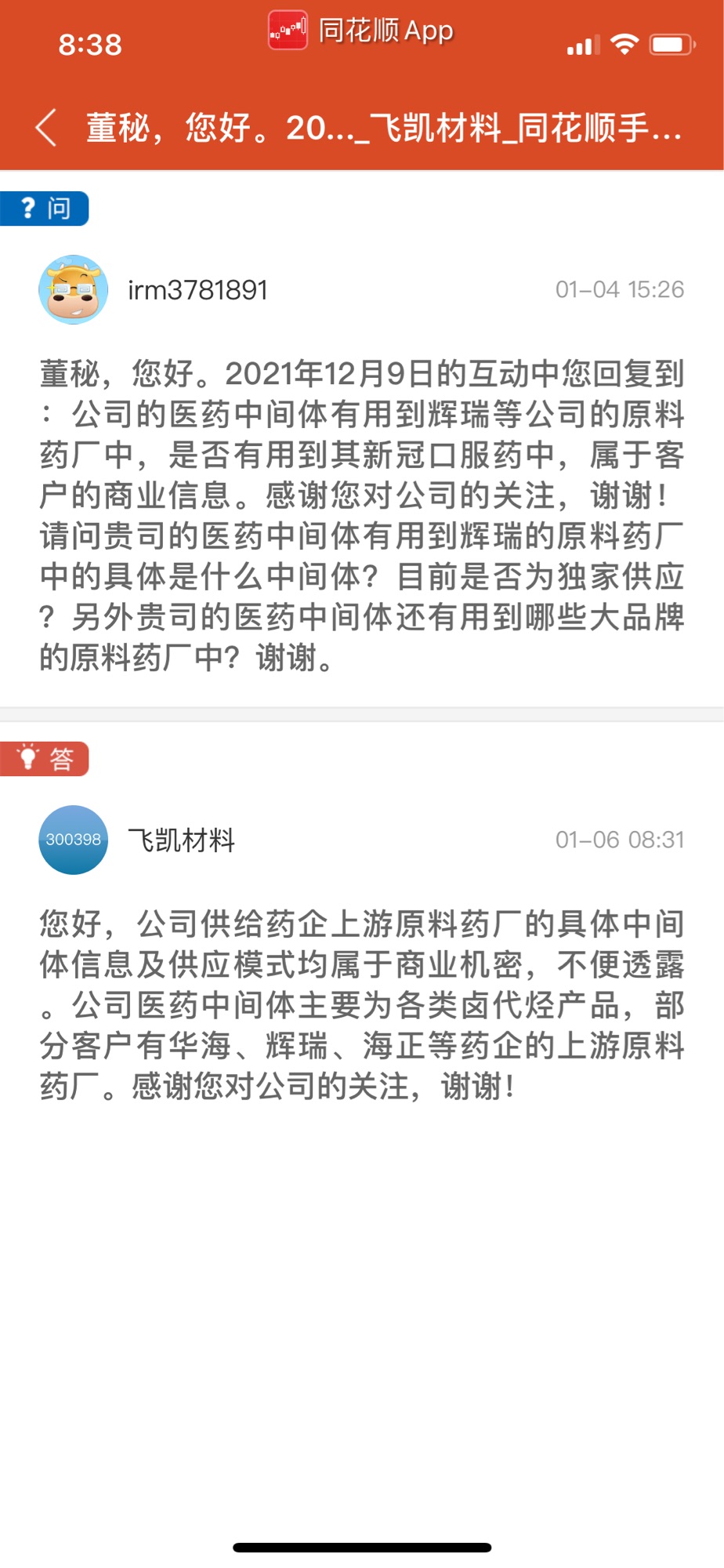The width and height of the screenshot is (724, 1568).
Task: Open irm3781891's profile avatar
Action: pyautogui.click(x=74, y=290)
